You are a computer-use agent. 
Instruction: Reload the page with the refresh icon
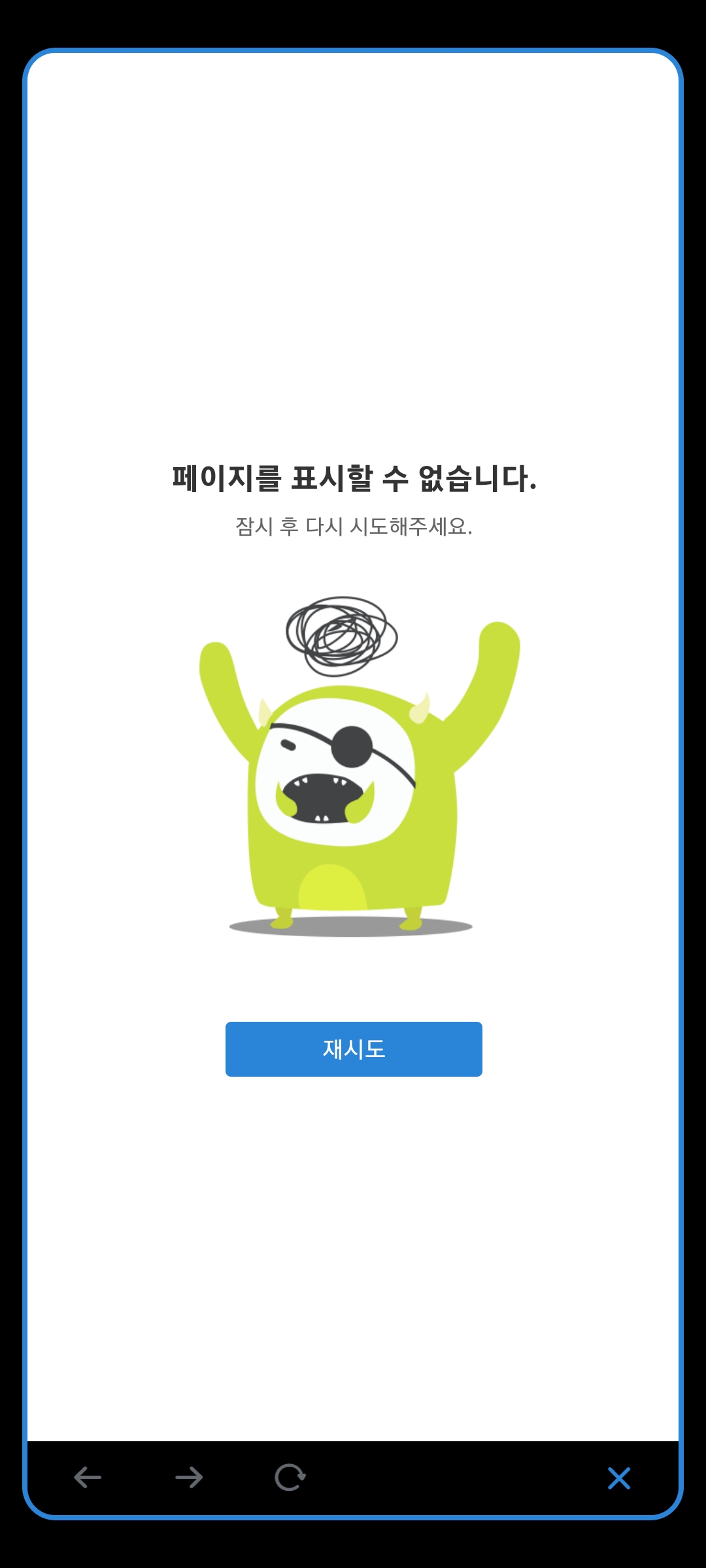point(290,1477)
